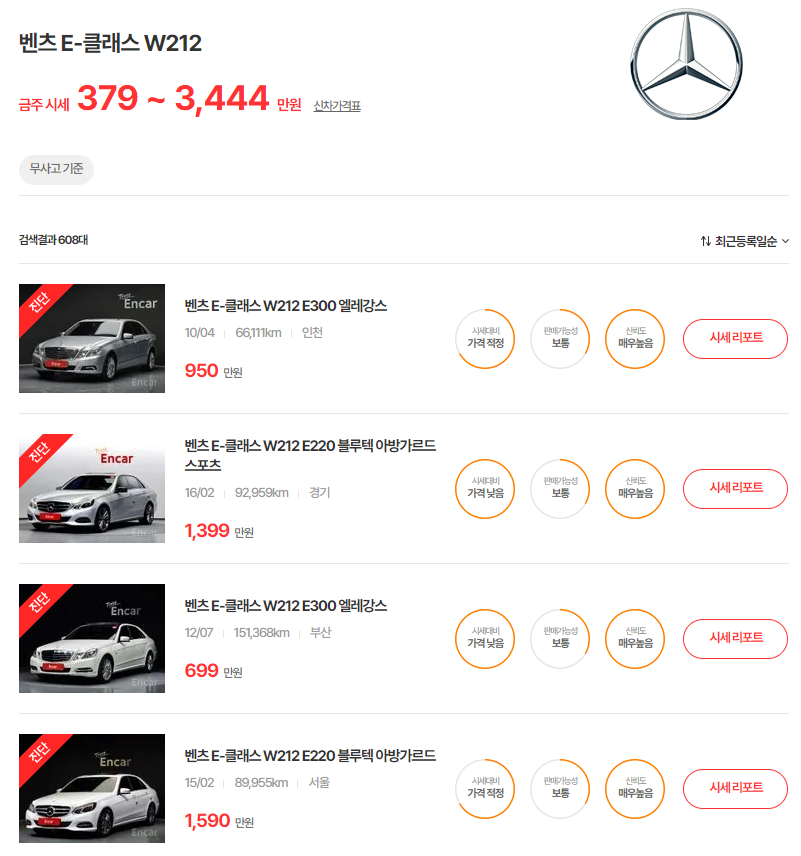The height and width of the screenshot is (856, 801).
Task: Click 시세 리포트 on the 1,590만원 listing
Action: click(735, 789)
